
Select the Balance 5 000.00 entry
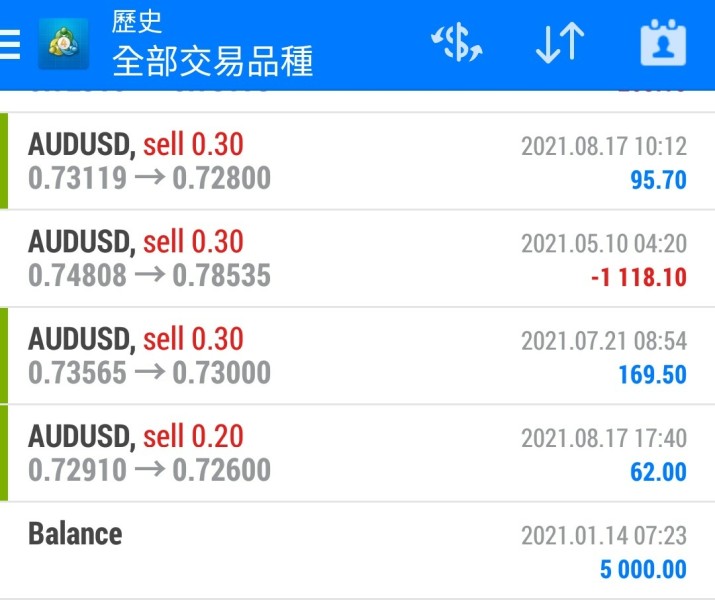(x=357, y=550)
